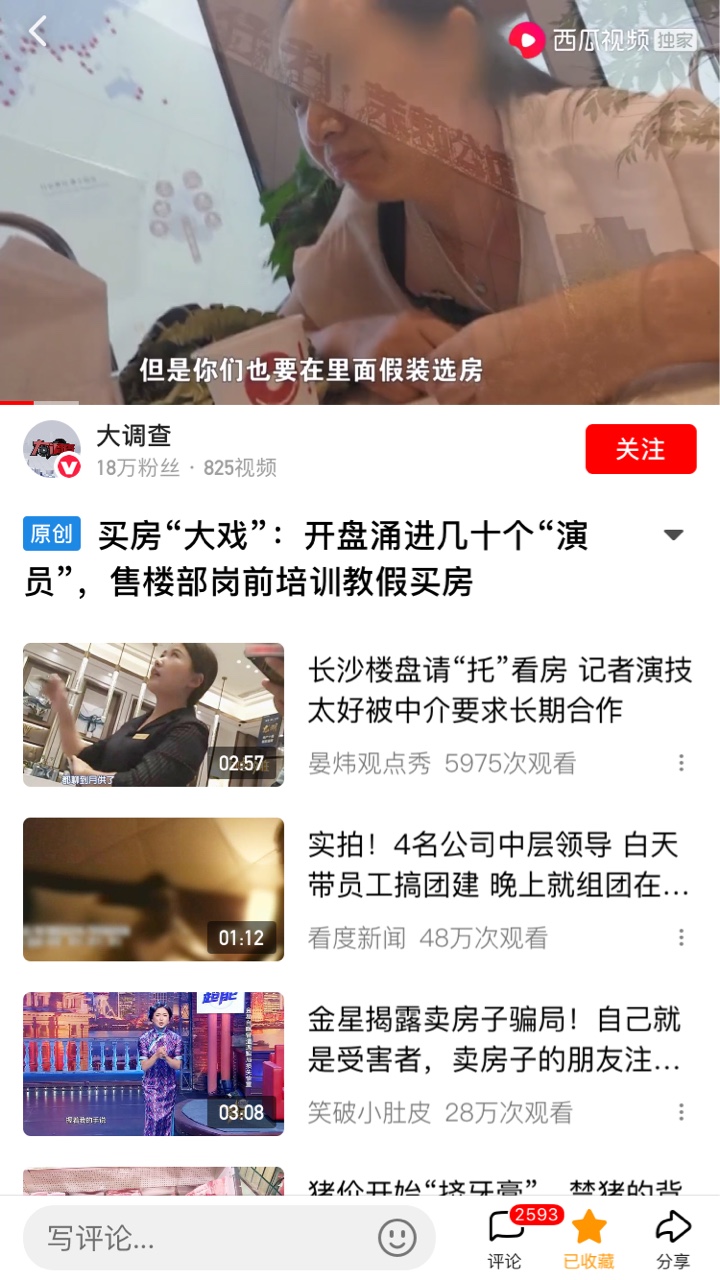This screenshot has width=720, height=1280.
Task: View the 2593 comments
Action: [x=505, y=1238]
